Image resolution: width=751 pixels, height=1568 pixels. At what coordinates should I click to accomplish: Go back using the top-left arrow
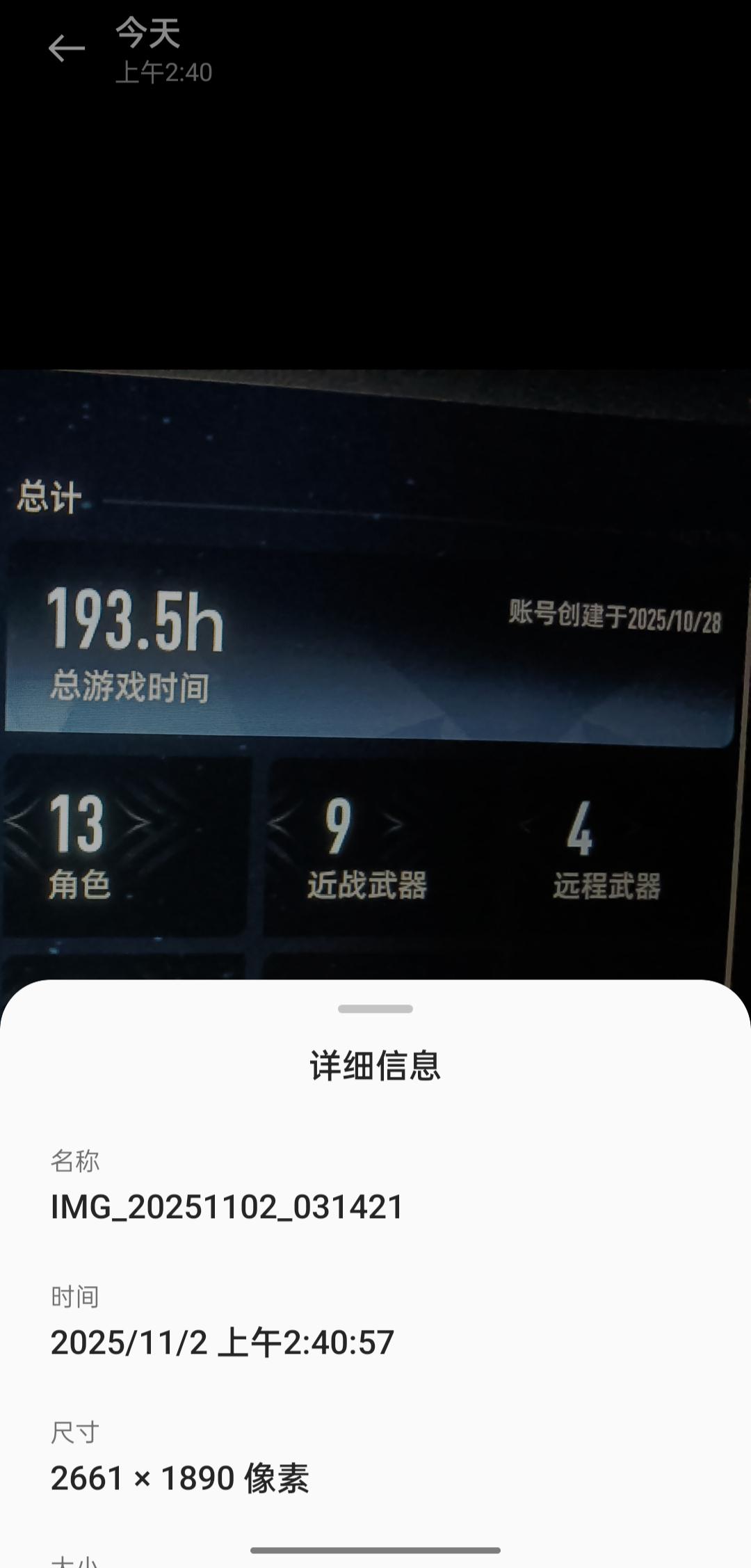(66, 49)
